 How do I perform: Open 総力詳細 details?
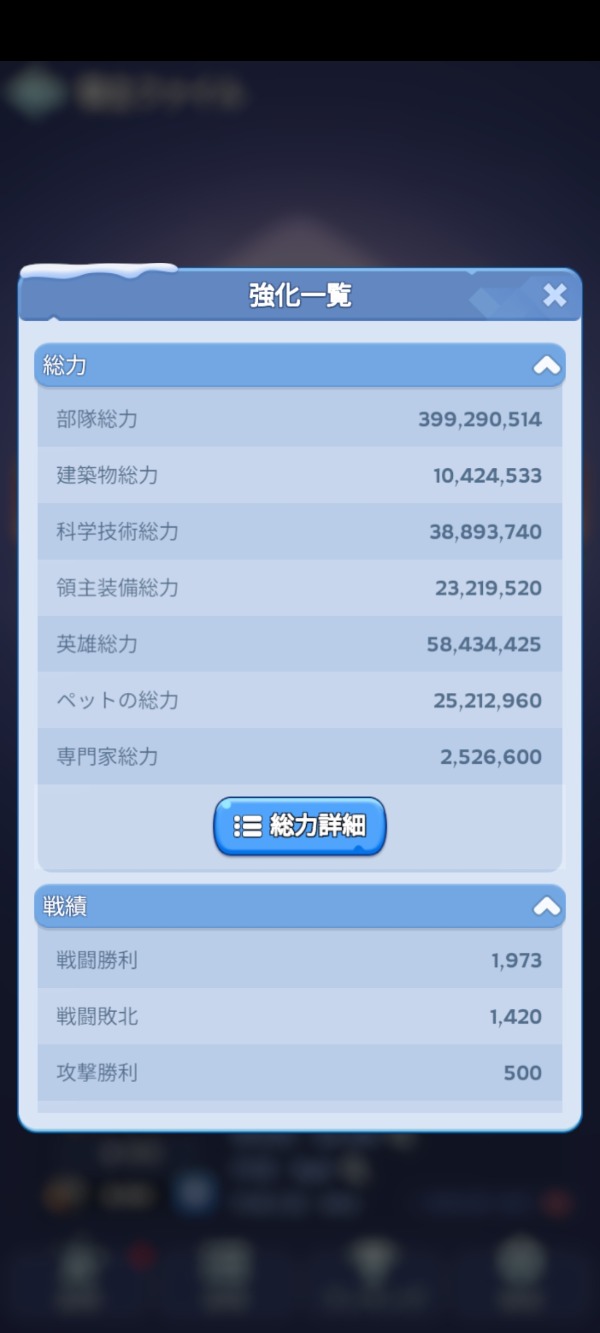(x=300, y=826)
